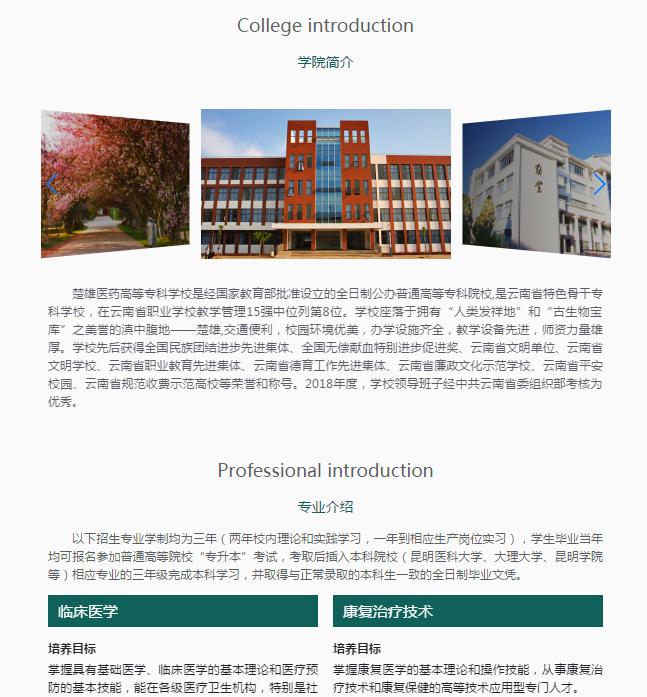Show the previous carousel image

[x=53, y=184]
